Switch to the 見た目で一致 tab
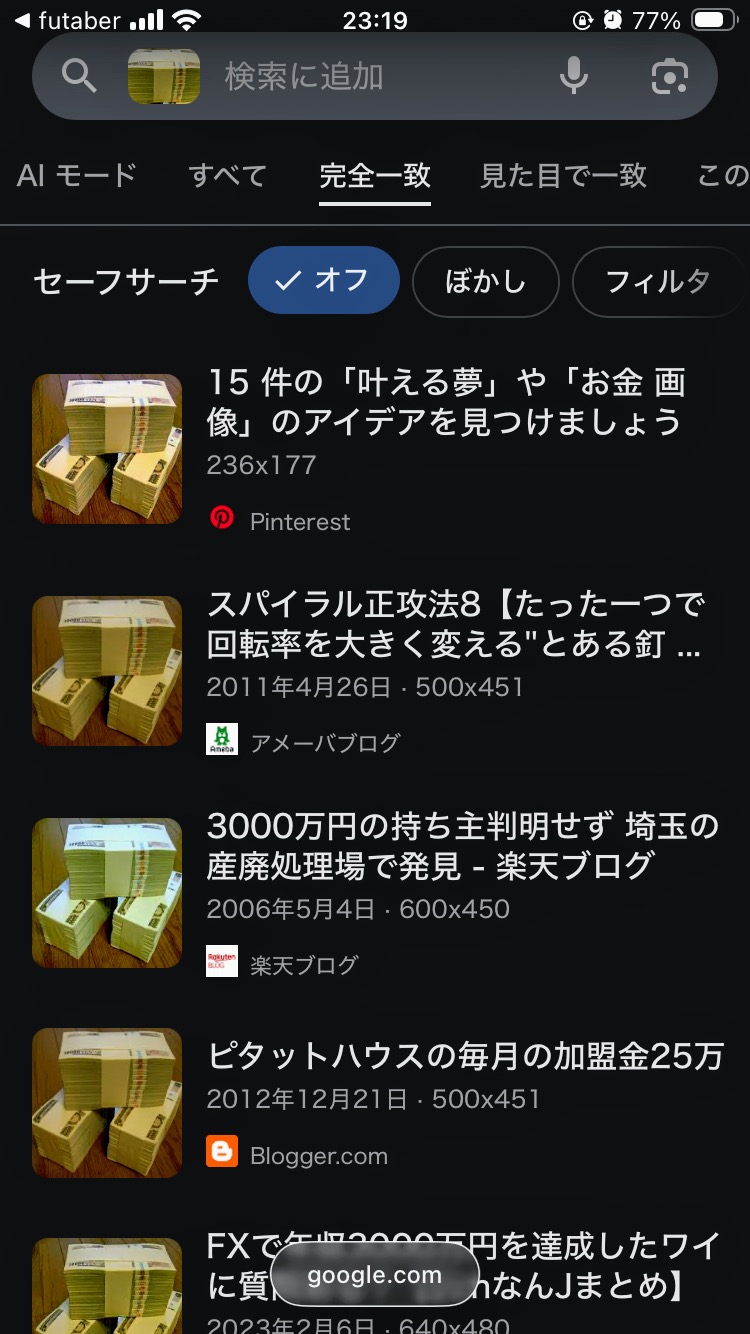This screenshot has width=750, height=1334. (563, 176)
